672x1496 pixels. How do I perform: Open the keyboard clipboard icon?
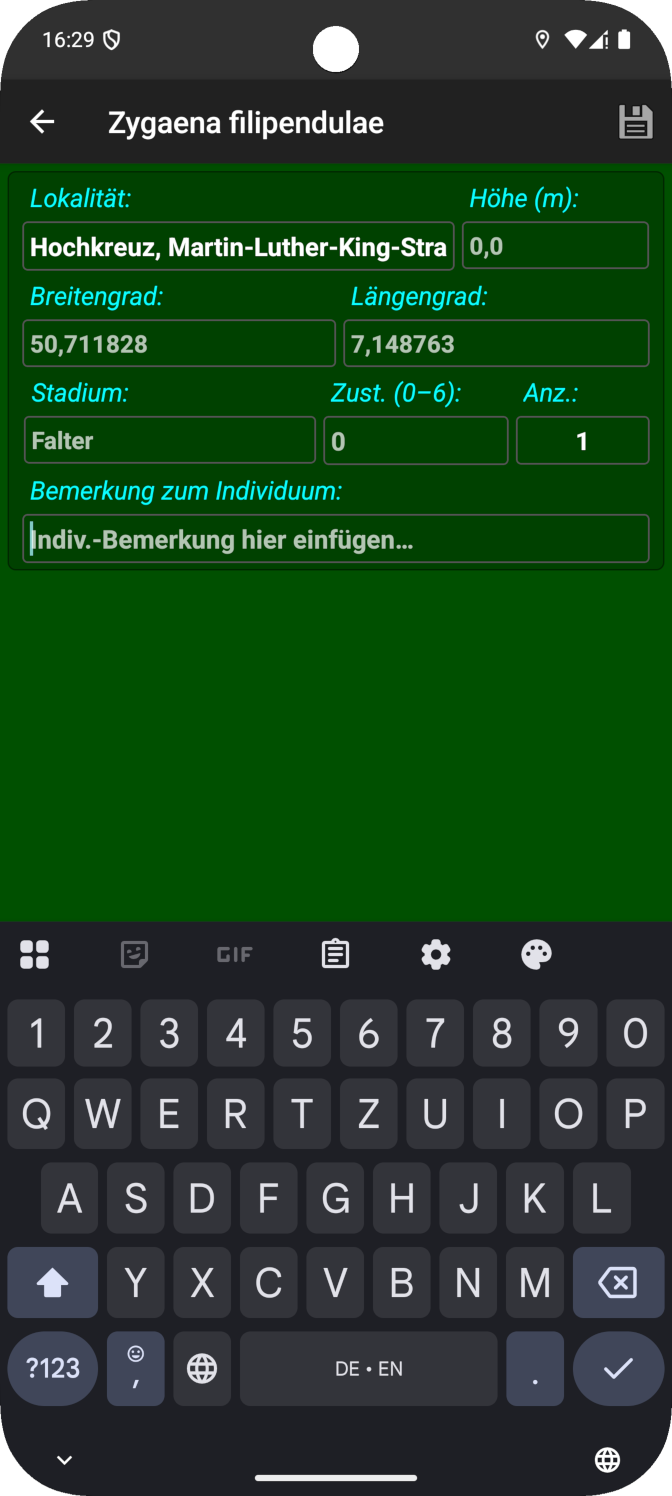pos(335,954)
